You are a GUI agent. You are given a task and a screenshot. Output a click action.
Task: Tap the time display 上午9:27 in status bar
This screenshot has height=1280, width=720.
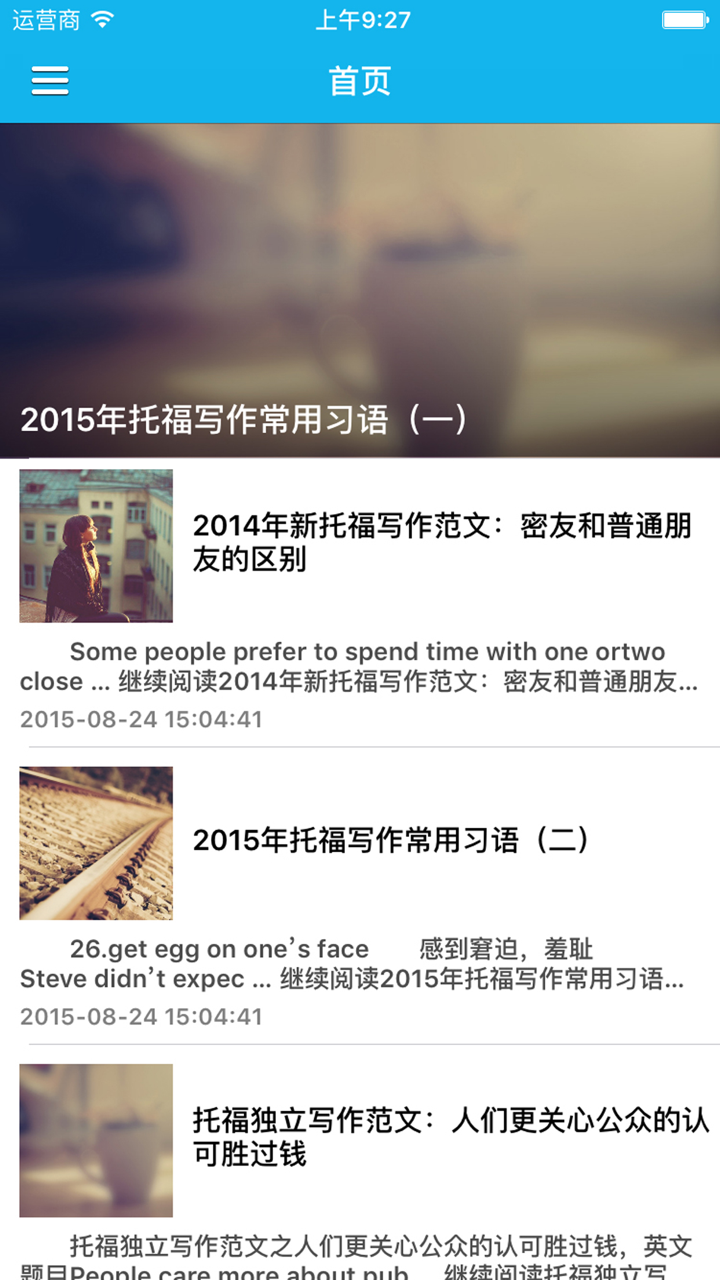(360, 18)
